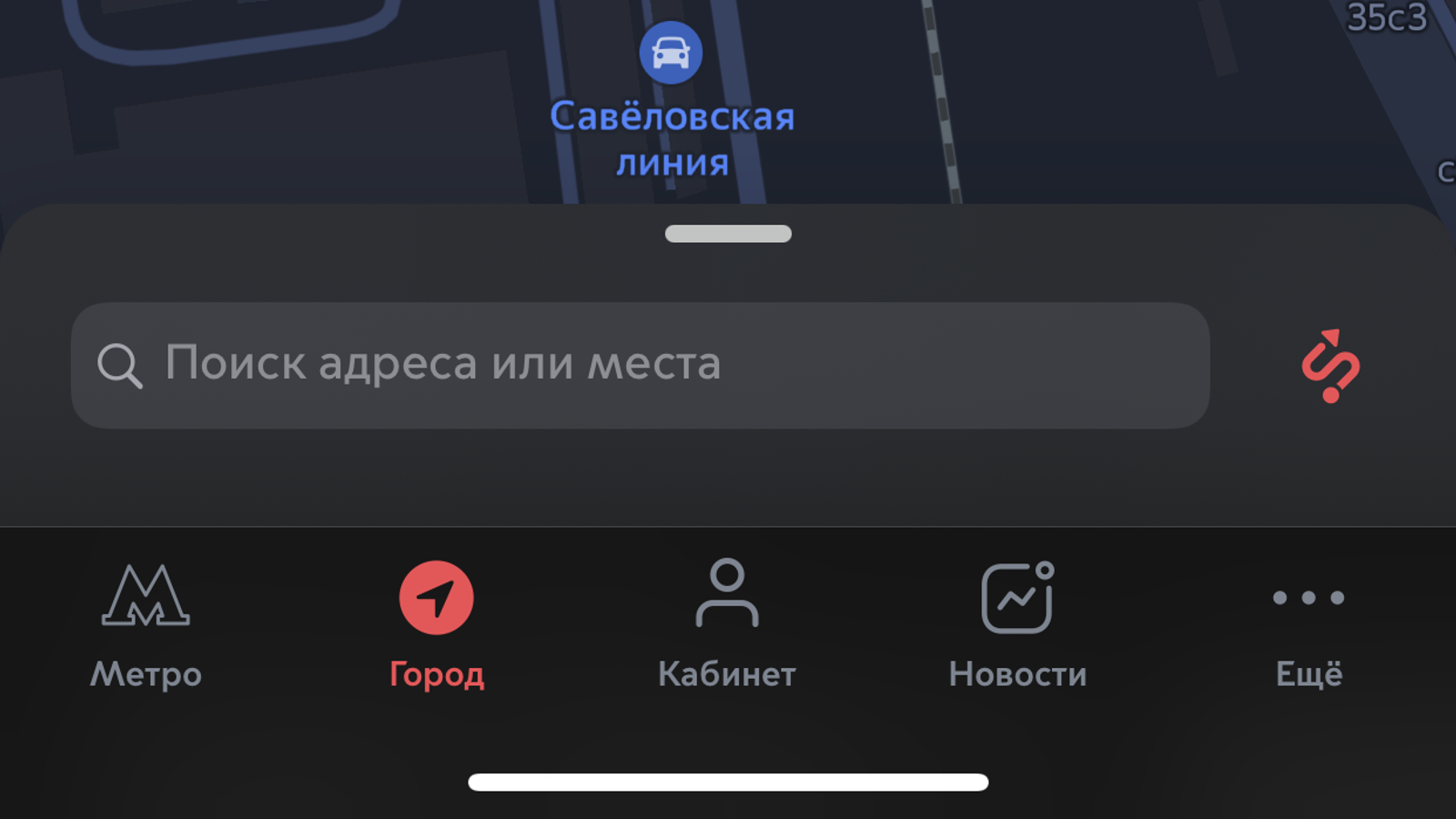
Task: Go to the Новости tab
Action: point(1017,624)
